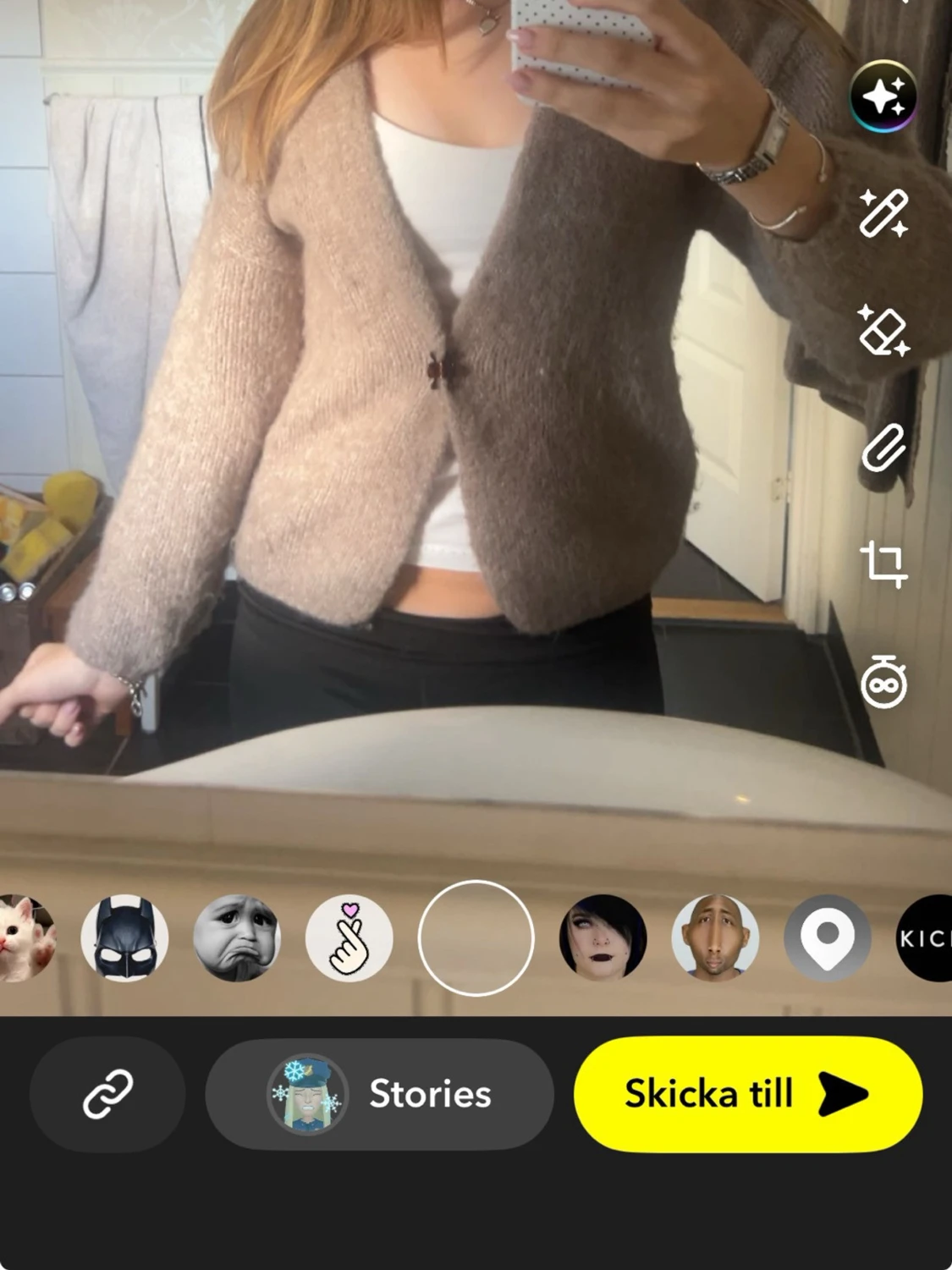Apply the emo black hair lens
The image size is (952, 1270).
(603, 937)
